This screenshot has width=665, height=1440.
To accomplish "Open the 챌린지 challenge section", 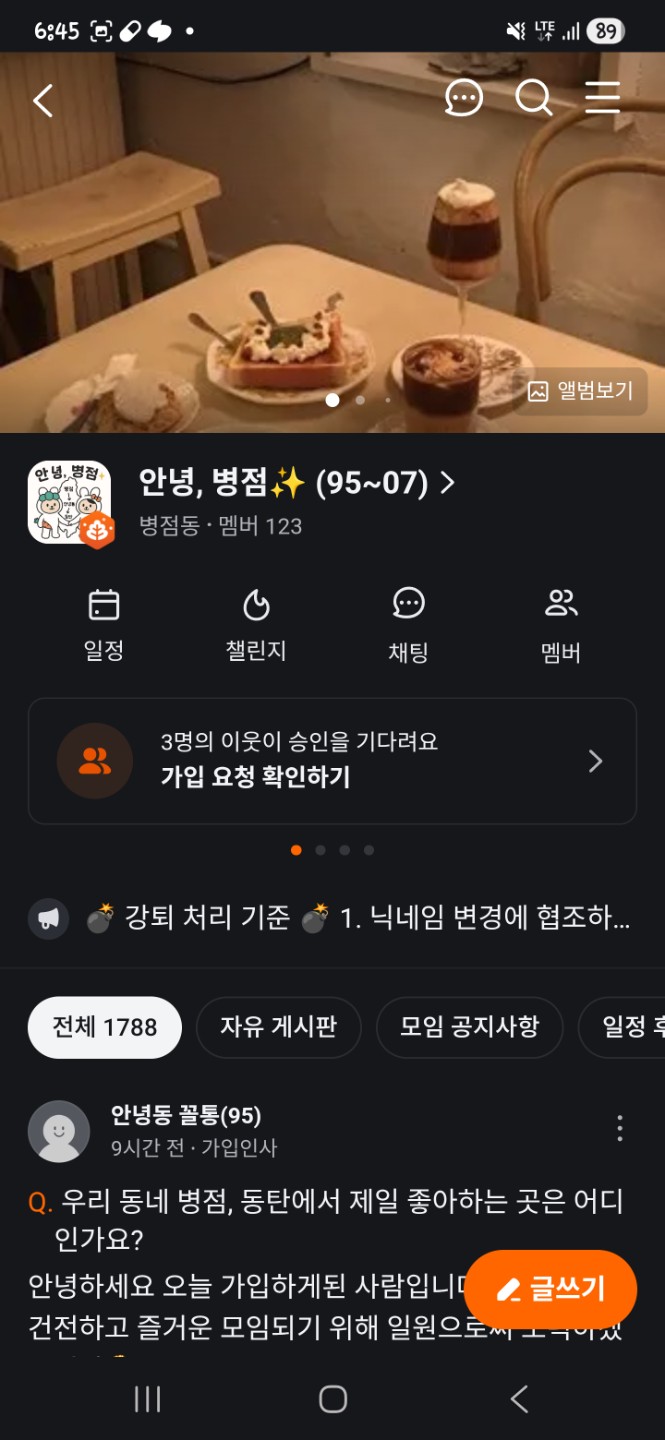I will click(x=256, y=626).
